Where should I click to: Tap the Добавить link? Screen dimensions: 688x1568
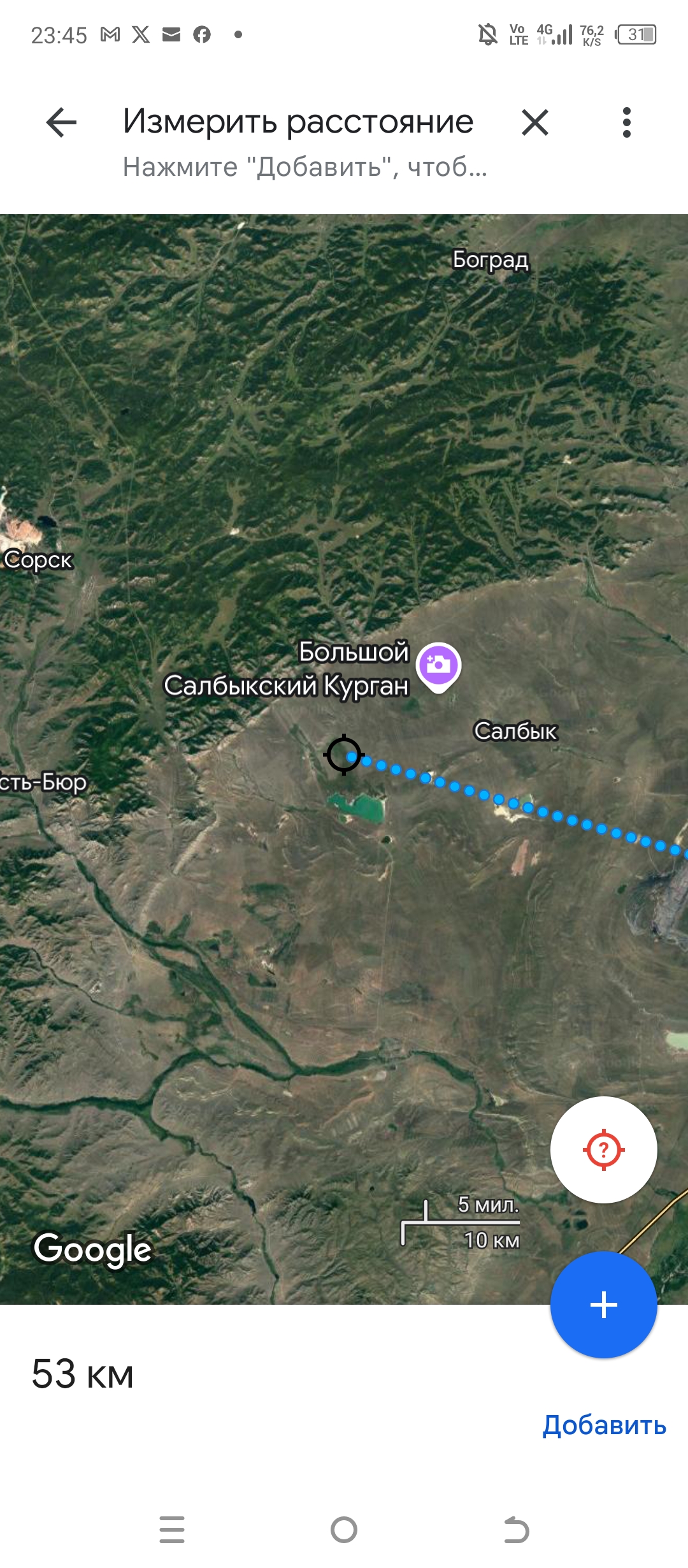[x=604, y=1425]
